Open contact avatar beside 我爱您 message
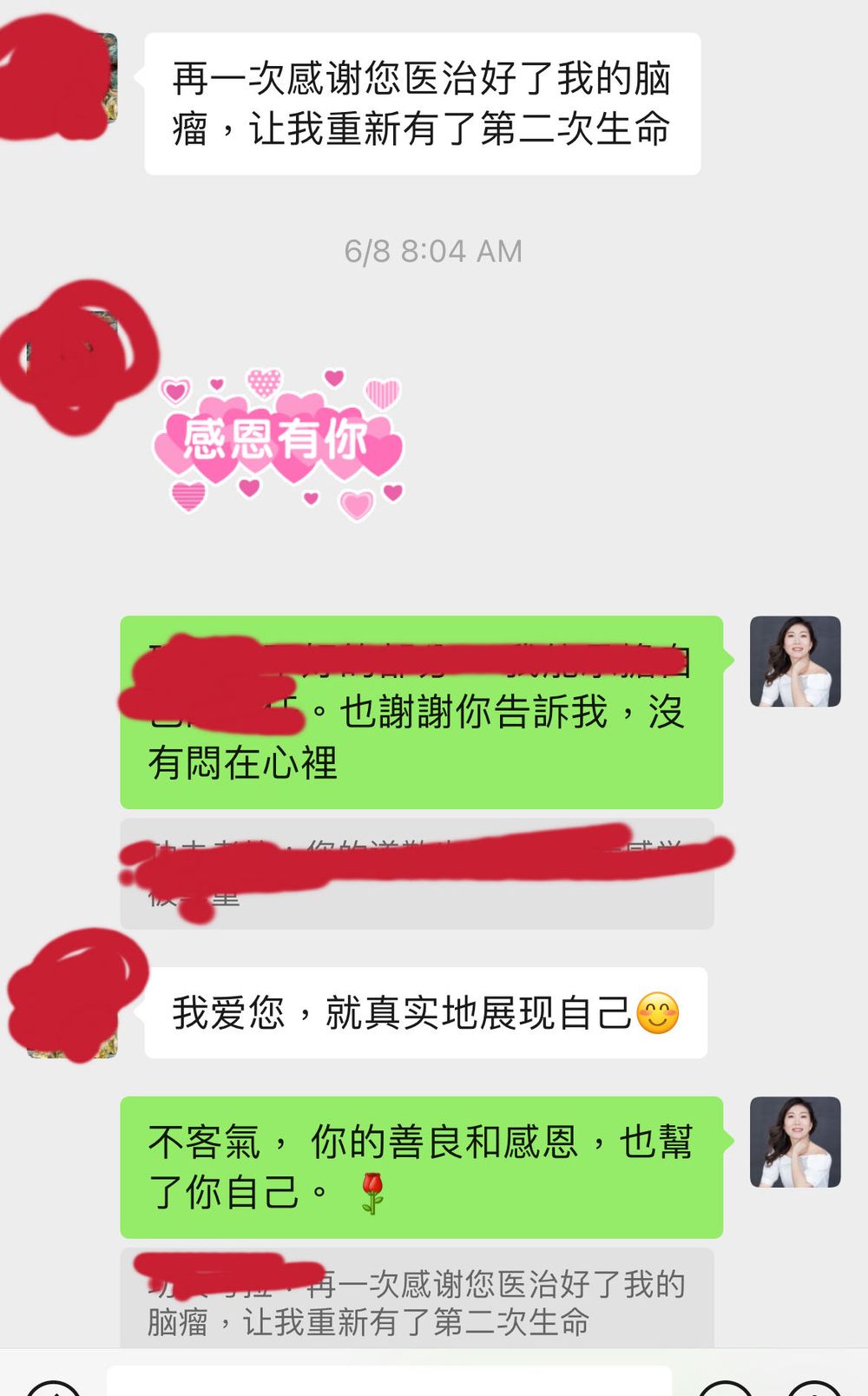This screenshot has height=1396, width=868. pos(73,1012)
